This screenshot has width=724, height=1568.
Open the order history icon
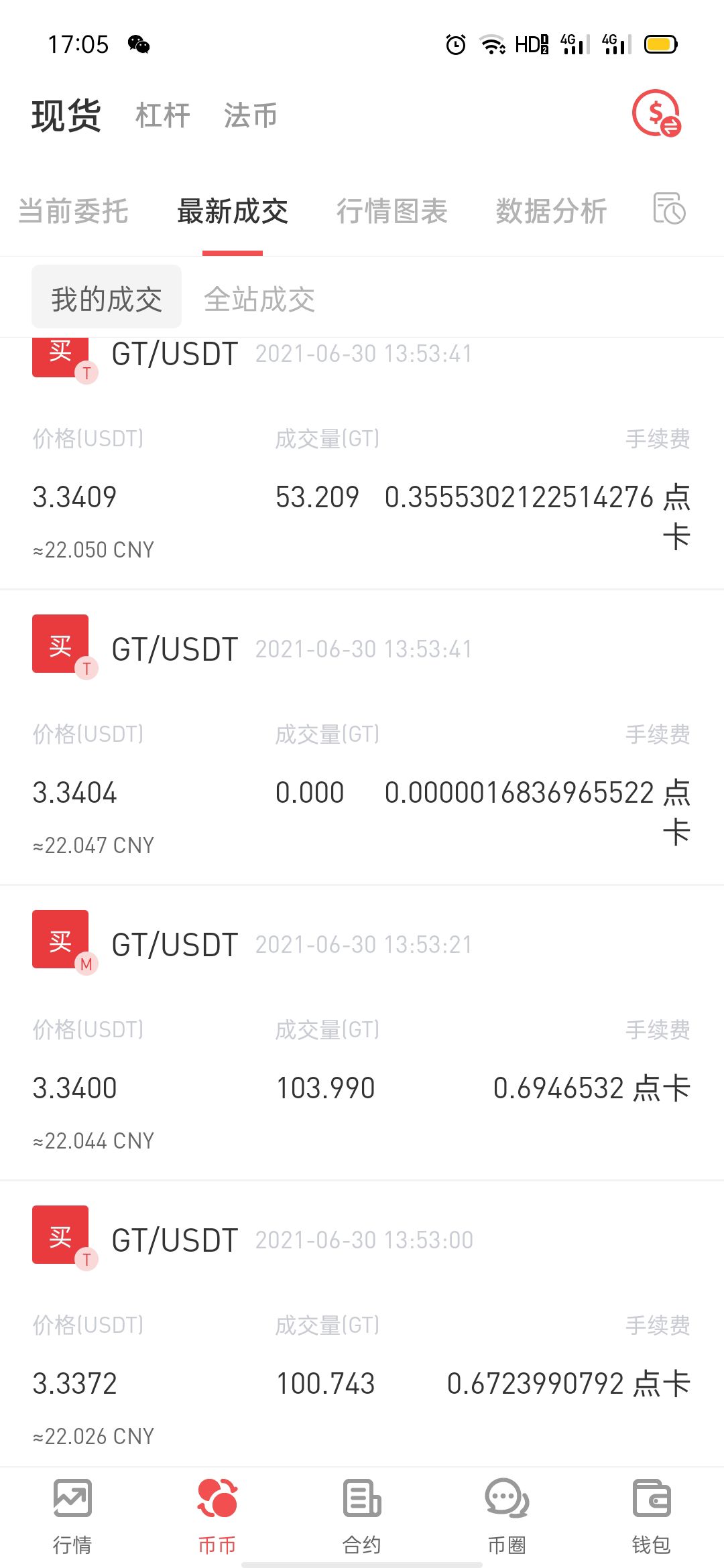pos(669,208)
